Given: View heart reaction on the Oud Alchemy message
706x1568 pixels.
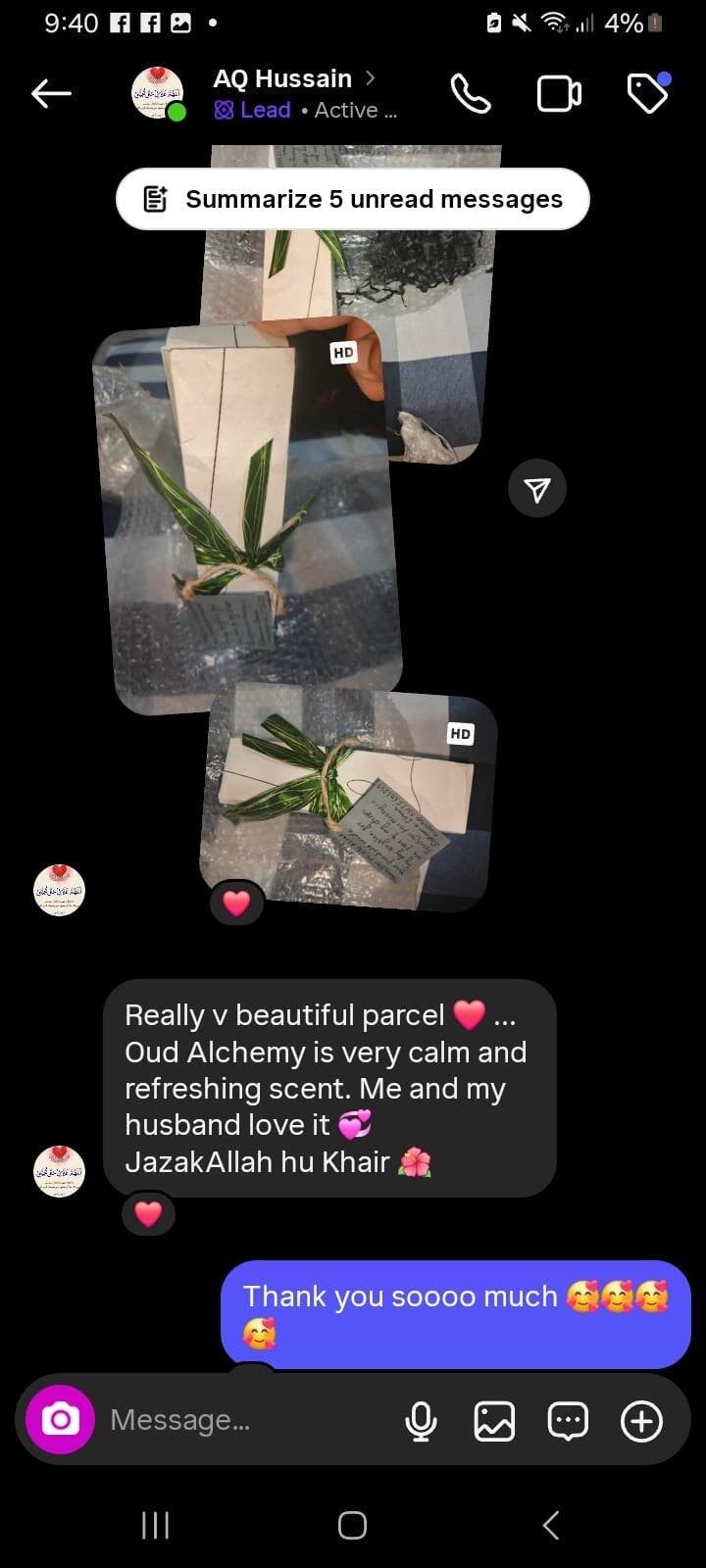Looking at the screenshot, I should click(148, 1214).
